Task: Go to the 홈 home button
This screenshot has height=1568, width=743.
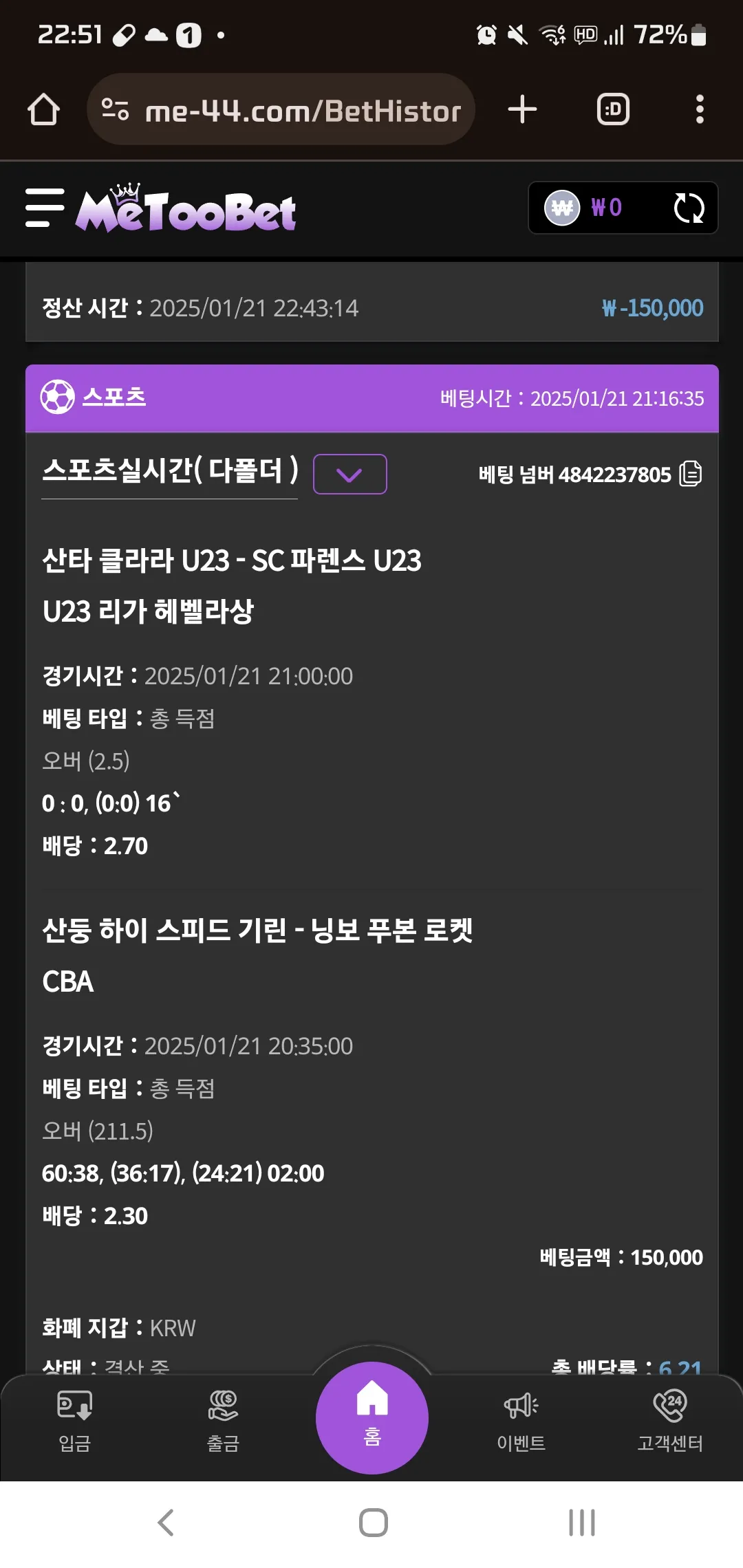Action: click(372, 1417)
